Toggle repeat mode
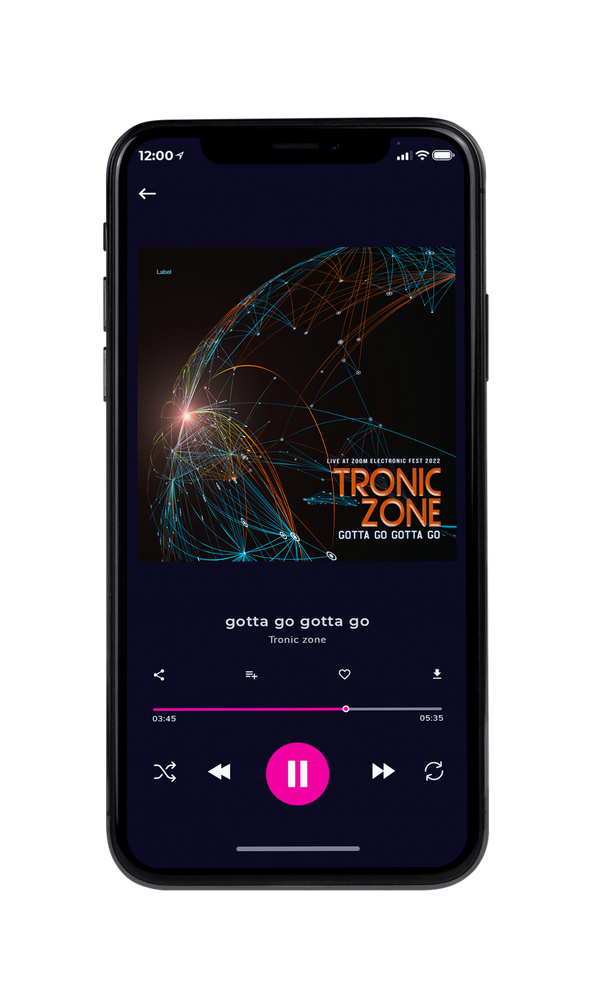Image resolution: width=600 pixels, height=1000 pixels. pyautogui.click(x=434, y=771)
